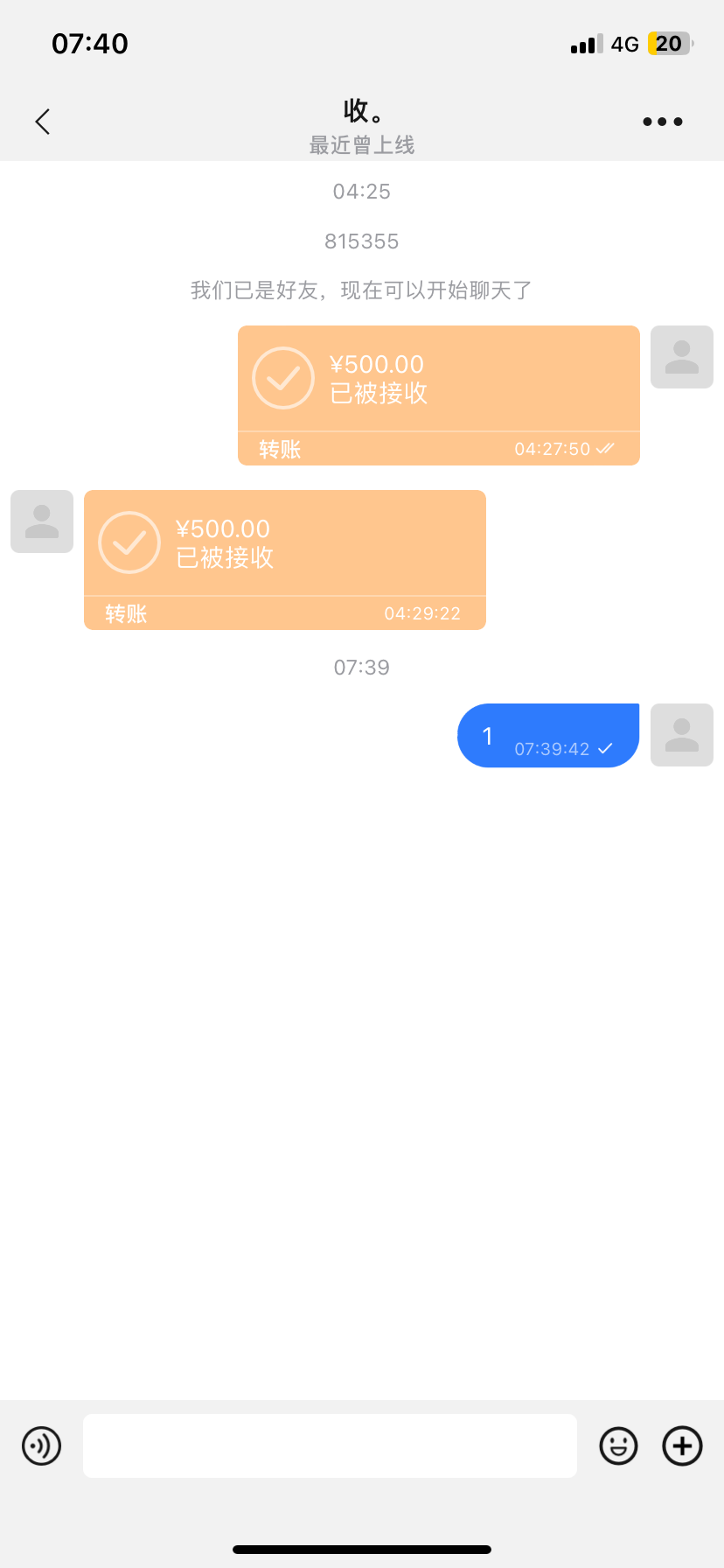The width and height of the screenshot is (724, 1568).
Task: Tap the contact avatar beside the second transfer
Action: pos(41,521)
